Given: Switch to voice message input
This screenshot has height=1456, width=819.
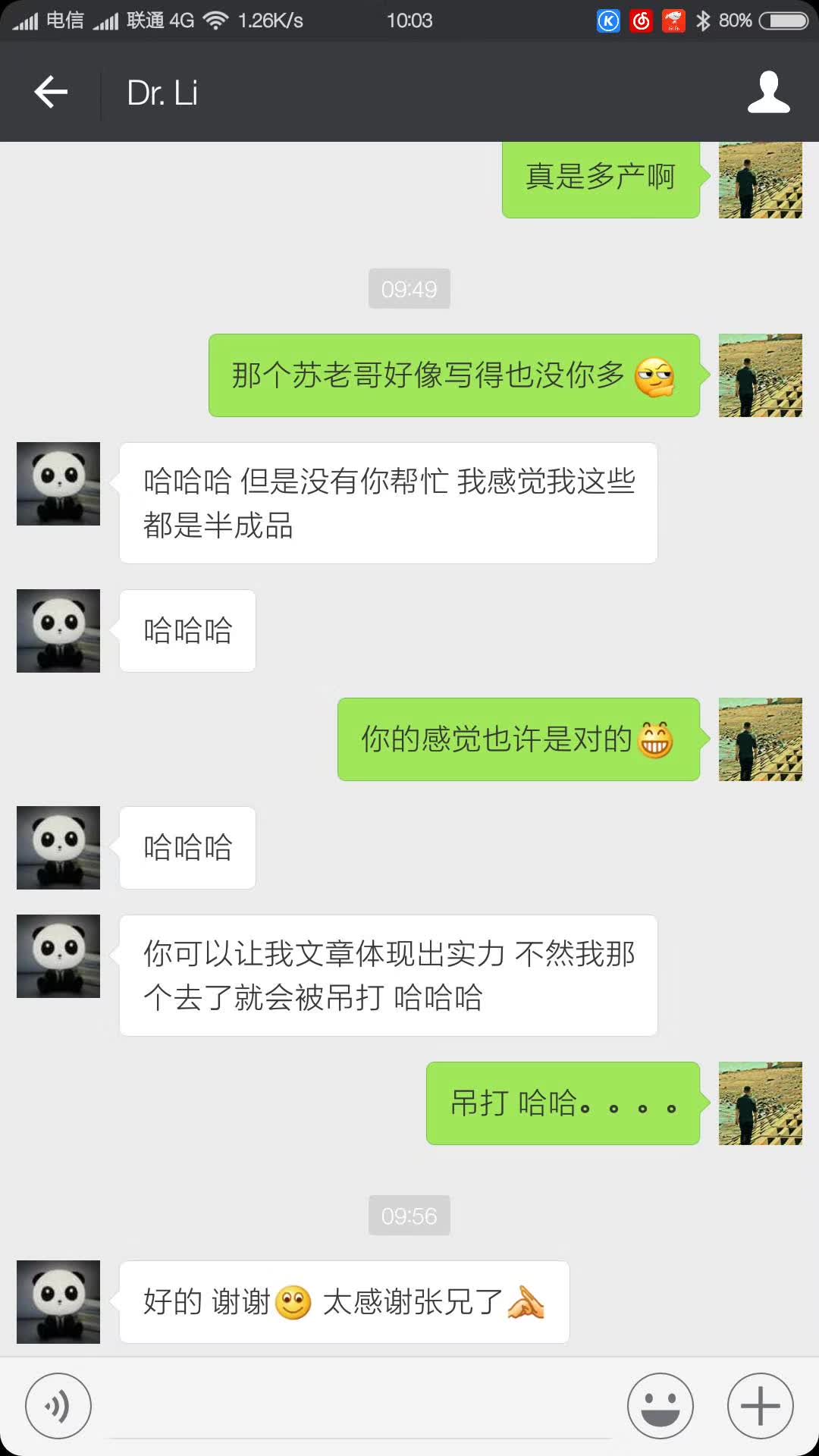Looking at the screenshot, I should click(x=58, y=1406).
